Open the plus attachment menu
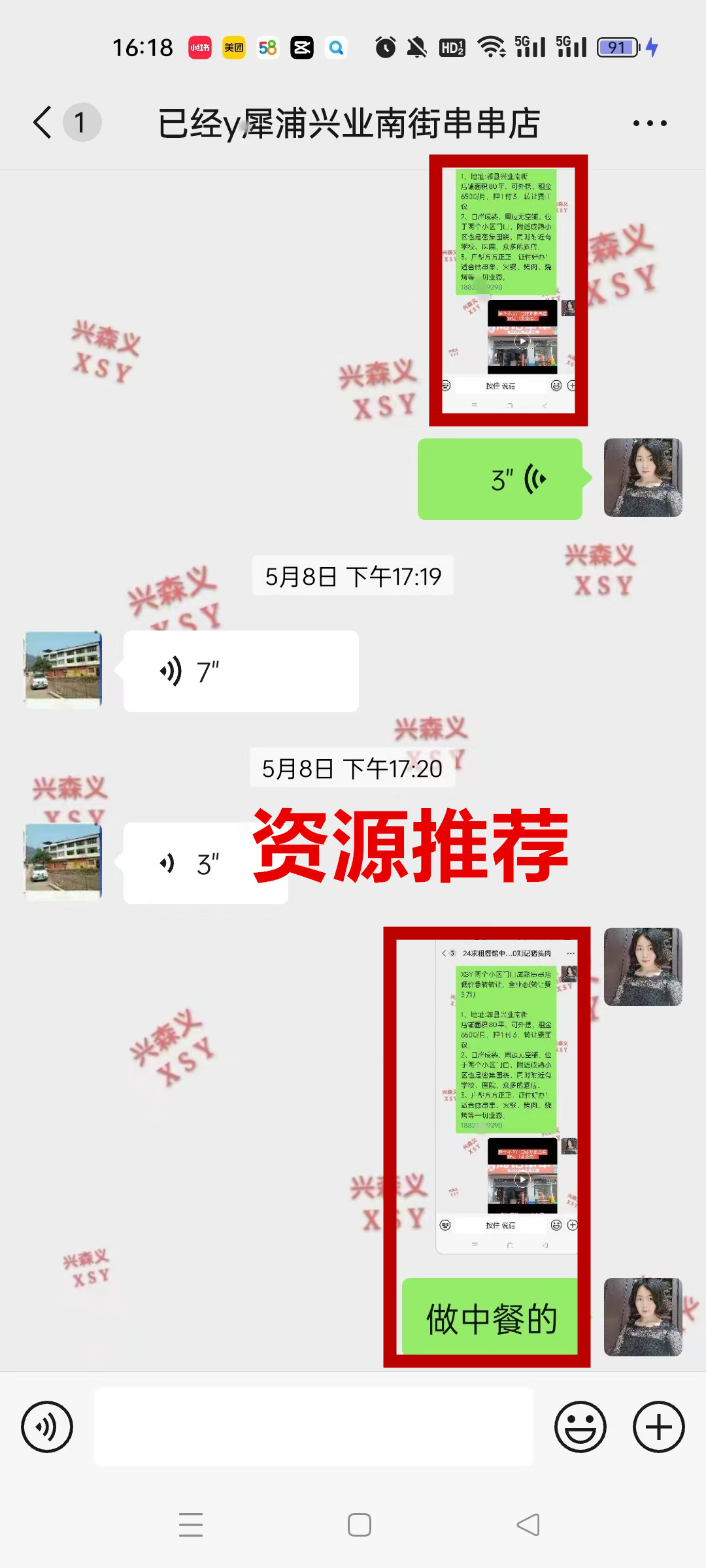 [x=658, y=1427]
